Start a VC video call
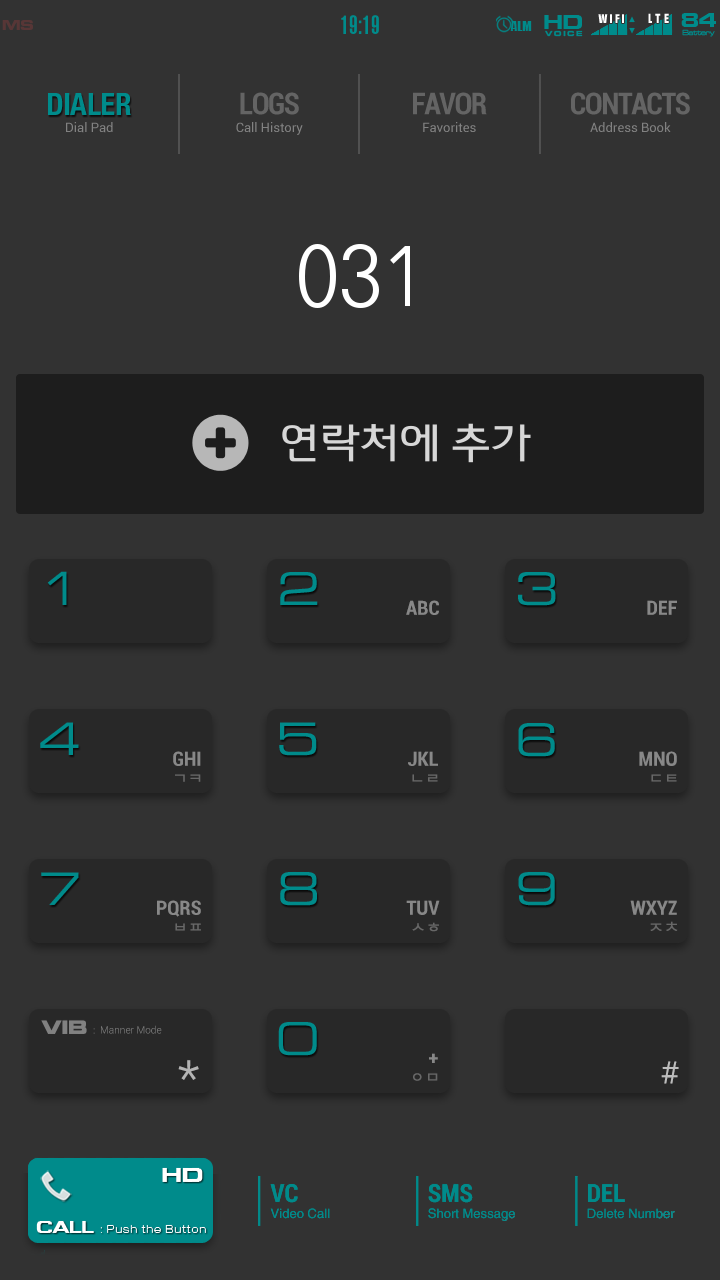The image size is (720, 1280). tap(300, 1201)
